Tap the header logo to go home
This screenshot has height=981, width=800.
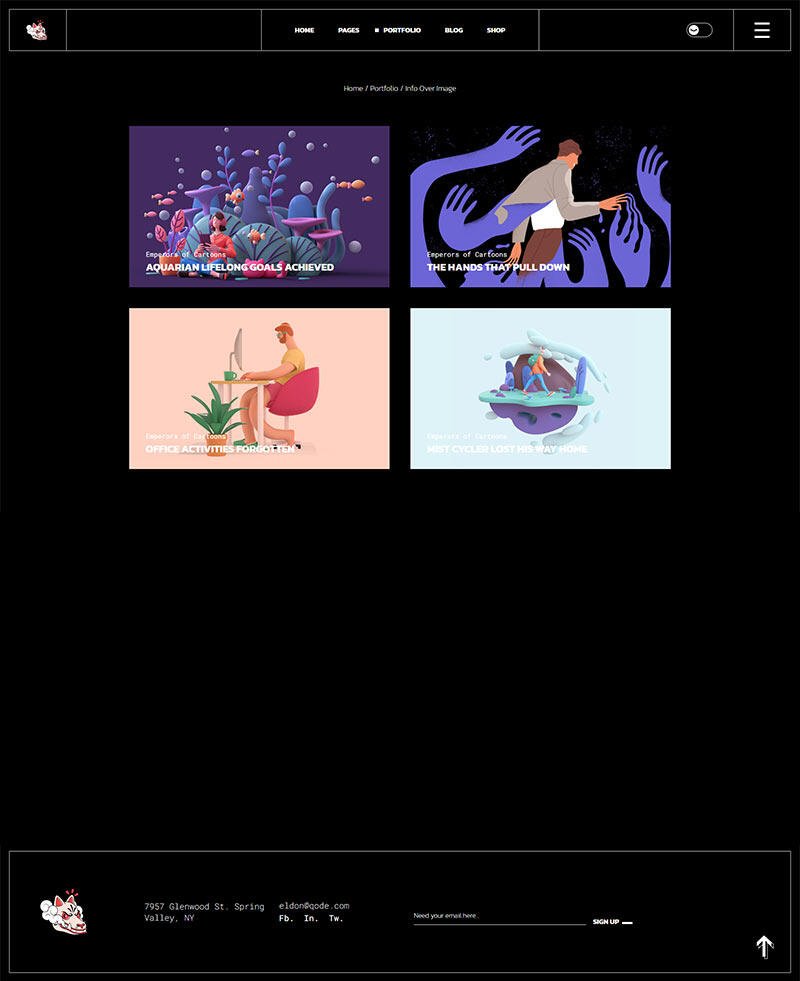pos(37,30)
